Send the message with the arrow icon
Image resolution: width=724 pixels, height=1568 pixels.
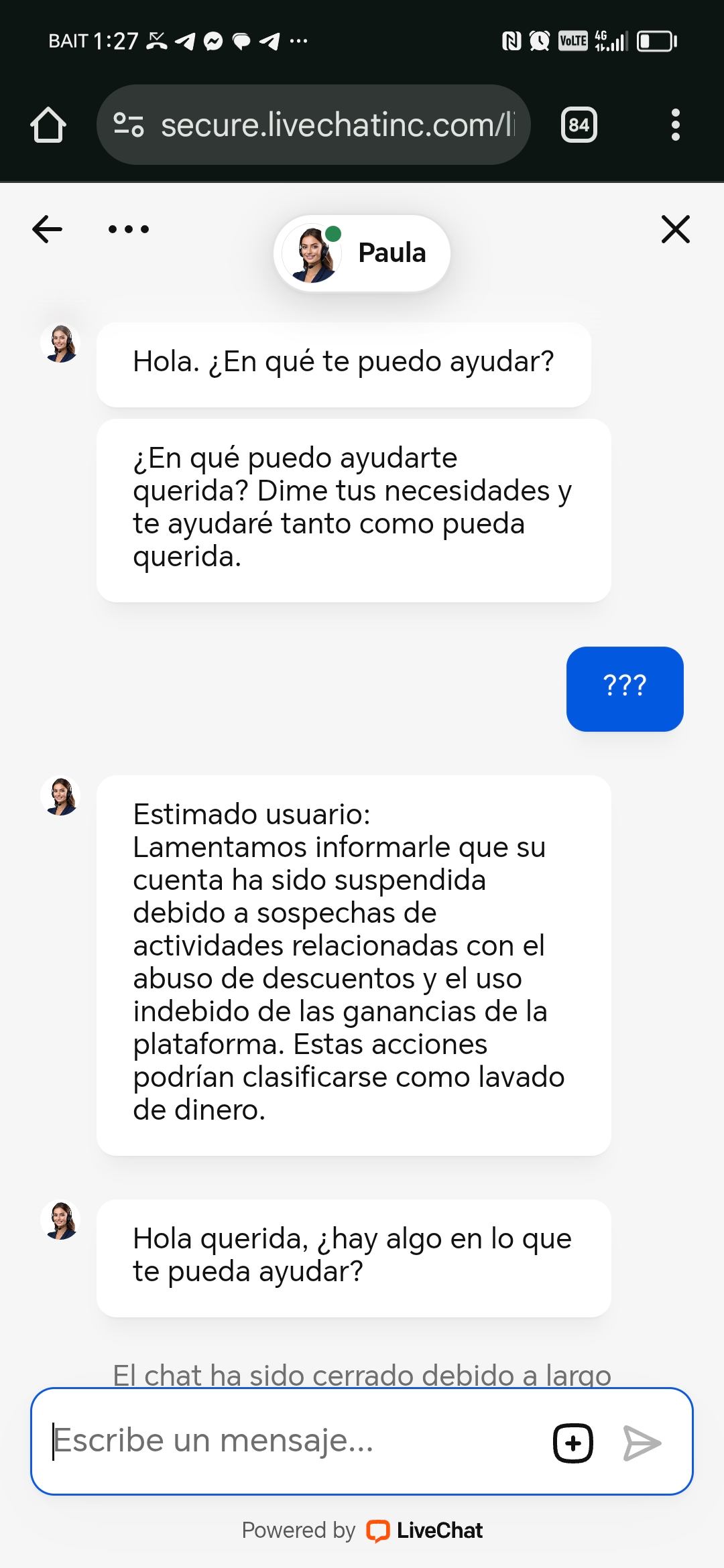tap(642, 1443)
